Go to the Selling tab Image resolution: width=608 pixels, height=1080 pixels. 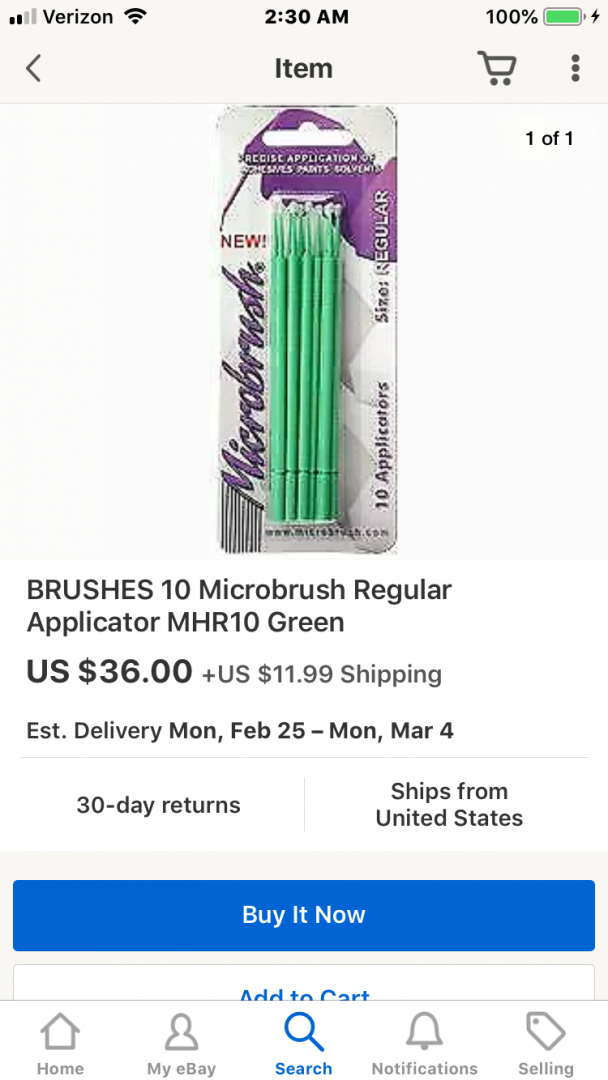pos(546,1044)
